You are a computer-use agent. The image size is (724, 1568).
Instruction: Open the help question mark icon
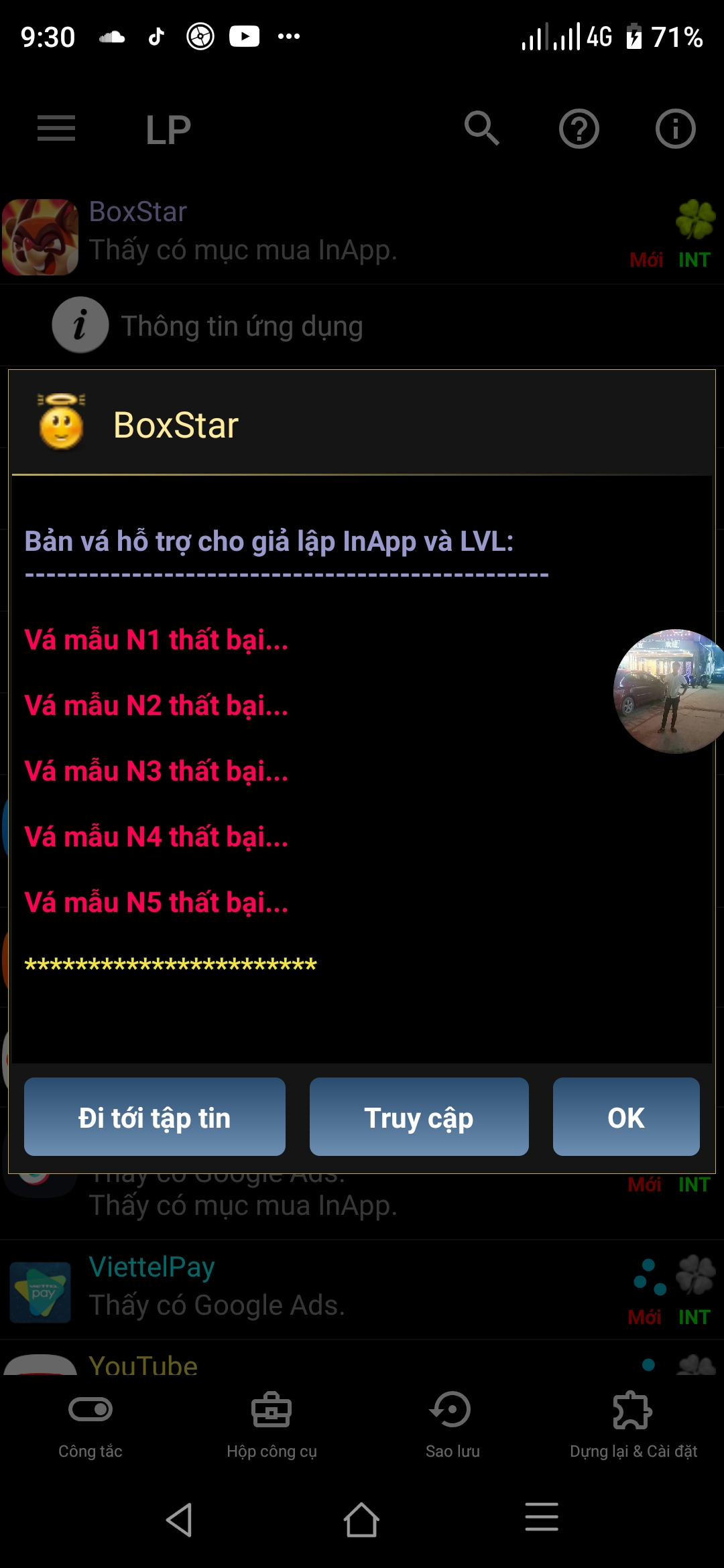click(579, 129)
